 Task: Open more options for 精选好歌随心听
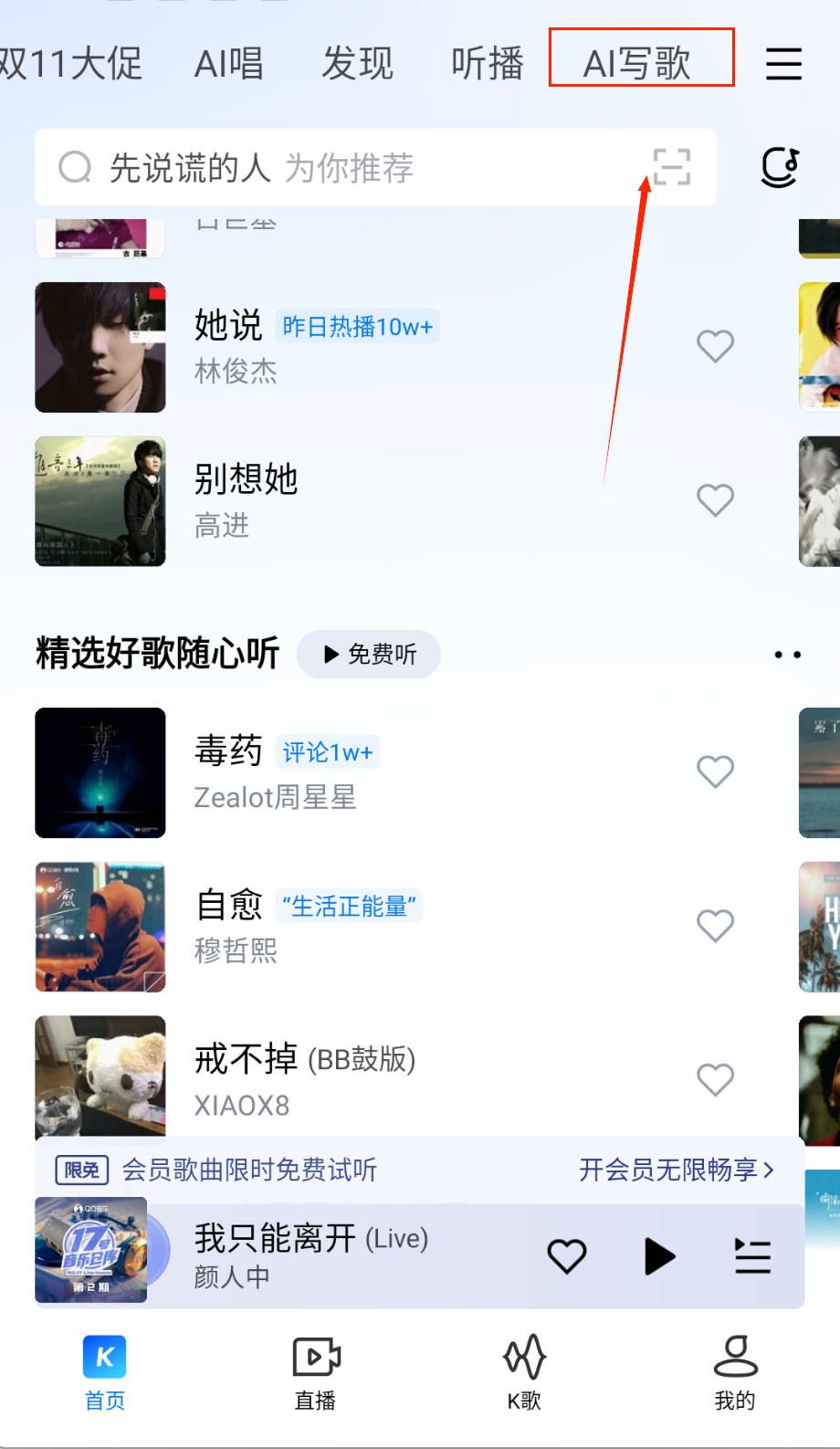point(787,655)
